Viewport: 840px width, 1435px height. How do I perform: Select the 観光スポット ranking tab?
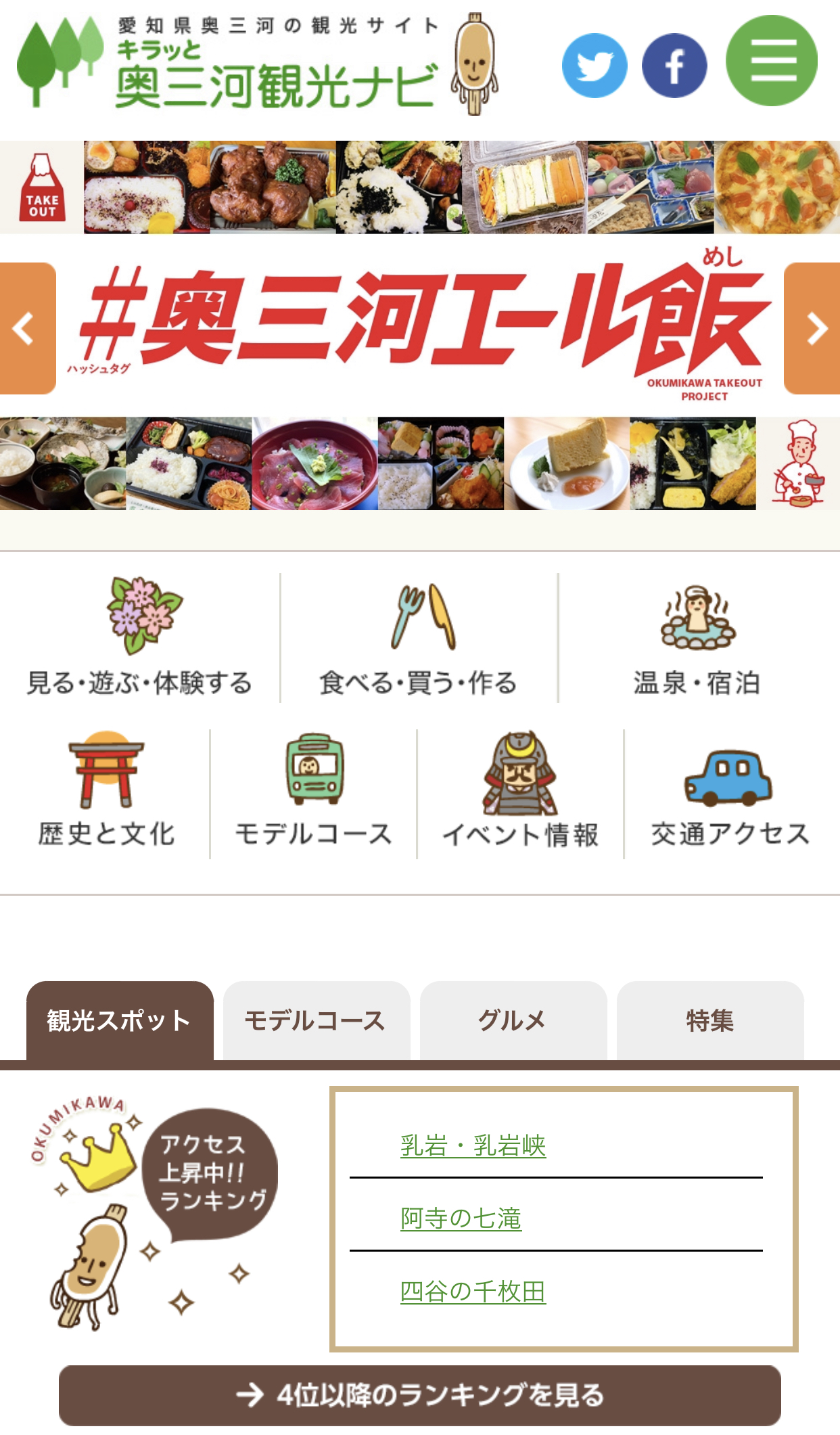click(x=120, y=1020)
